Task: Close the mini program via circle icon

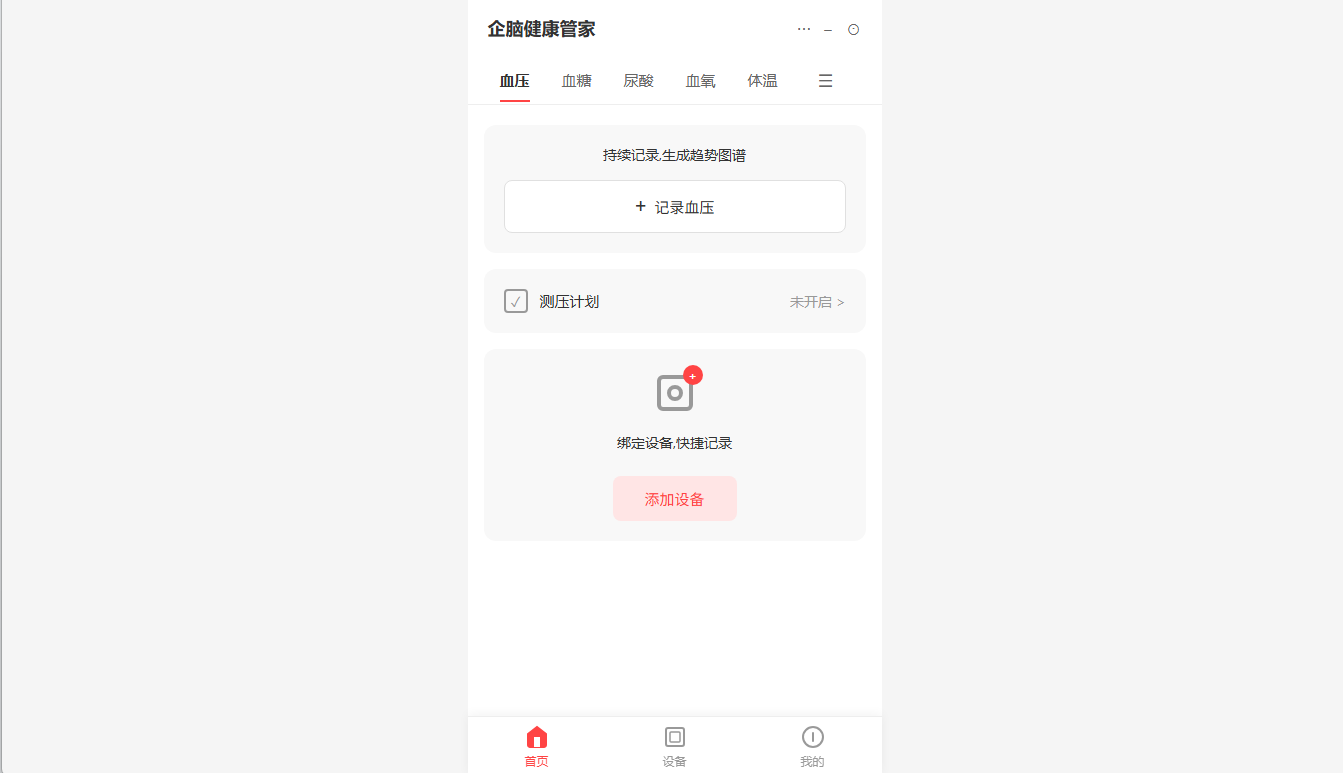Action: [853, 29]
